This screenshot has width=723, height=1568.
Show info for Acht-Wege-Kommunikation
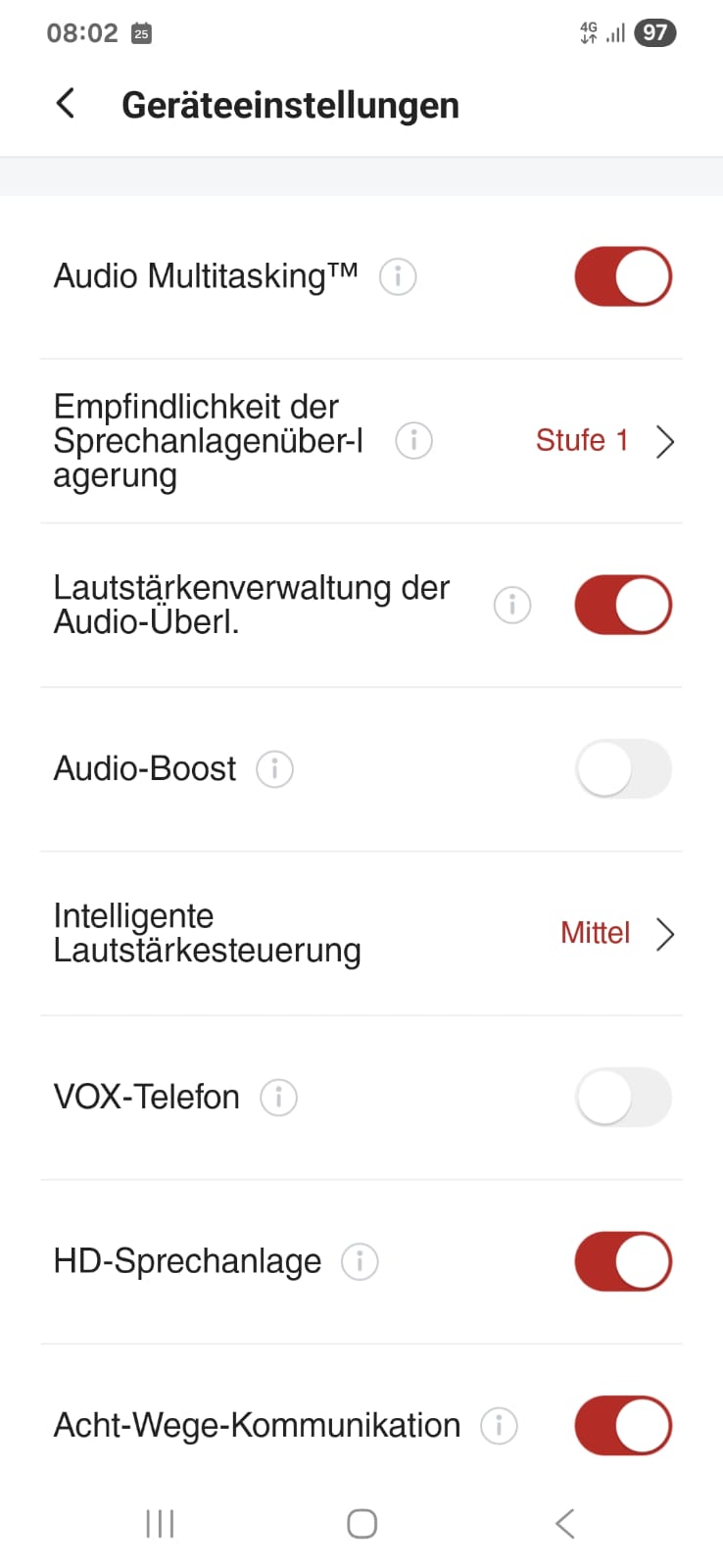pyautogui.click(x=499, y=1426)
